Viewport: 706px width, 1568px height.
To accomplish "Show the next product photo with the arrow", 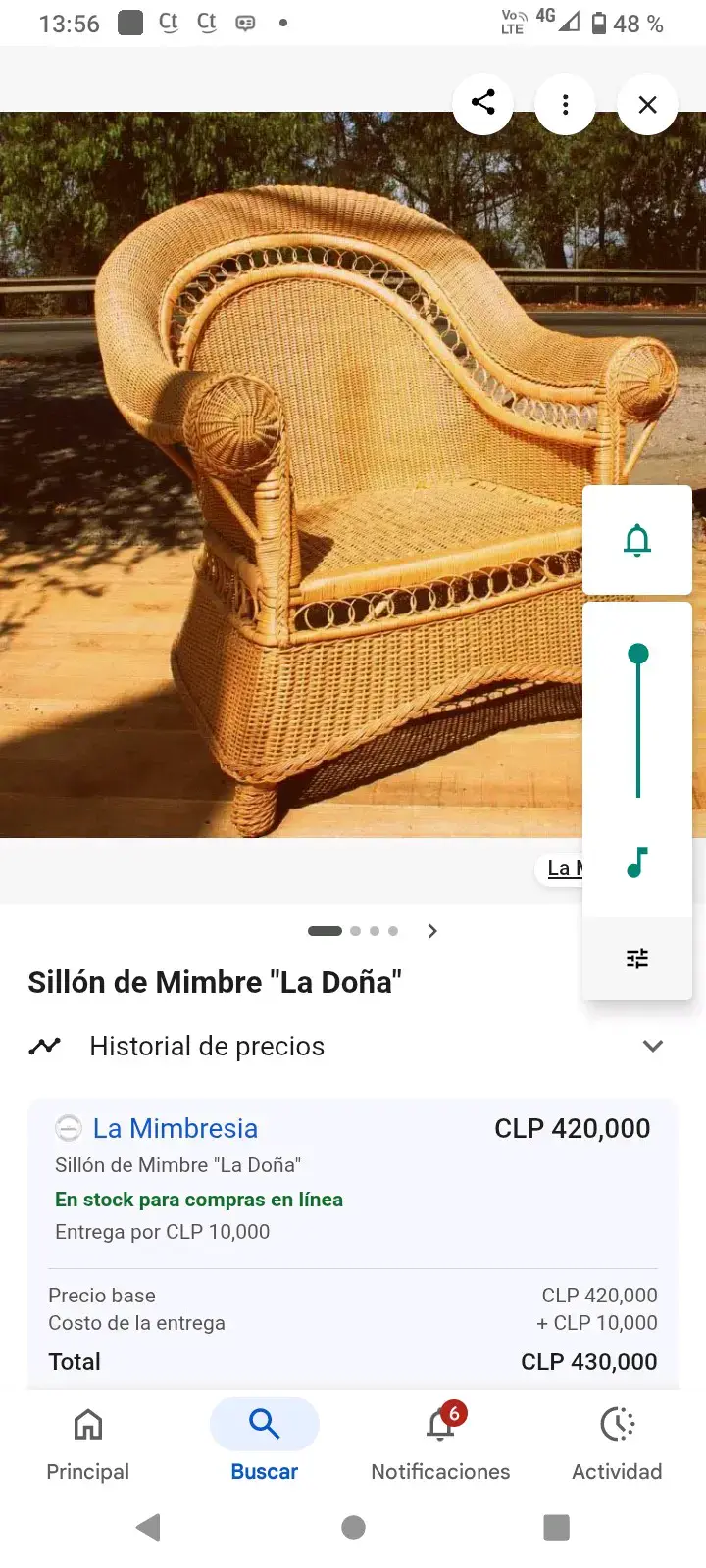I will 432,931.
